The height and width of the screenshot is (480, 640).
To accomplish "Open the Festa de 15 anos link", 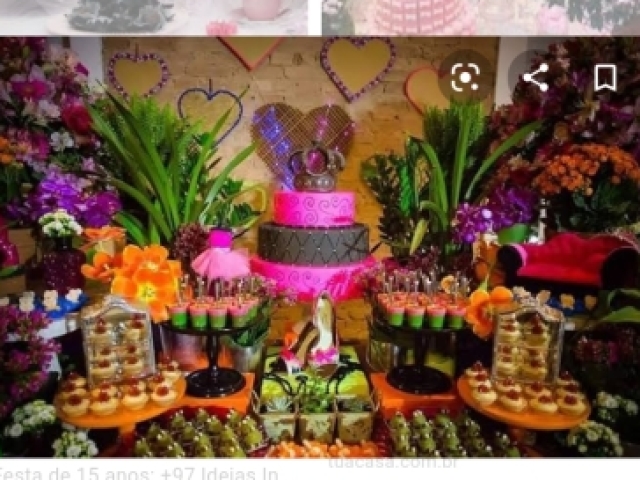I will pyautogui.click(x=140, y=472).
